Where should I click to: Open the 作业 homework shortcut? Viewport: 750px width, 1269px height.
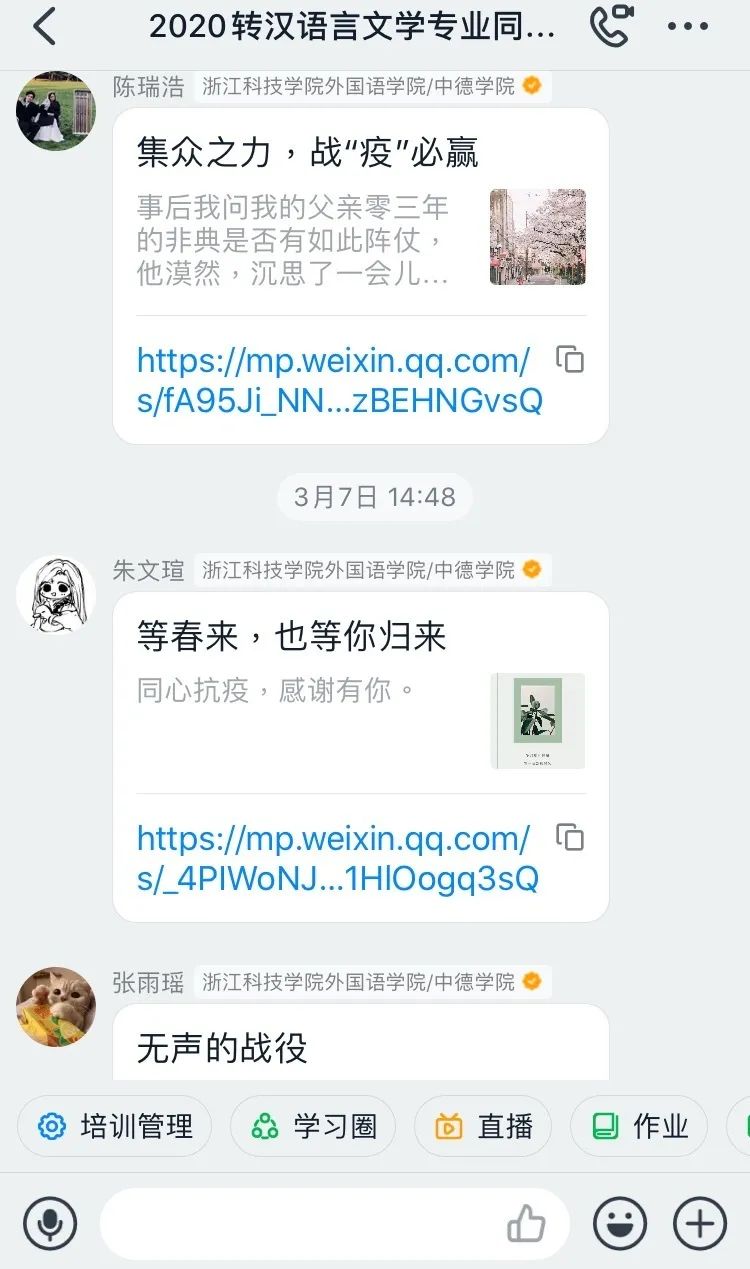639,1127
